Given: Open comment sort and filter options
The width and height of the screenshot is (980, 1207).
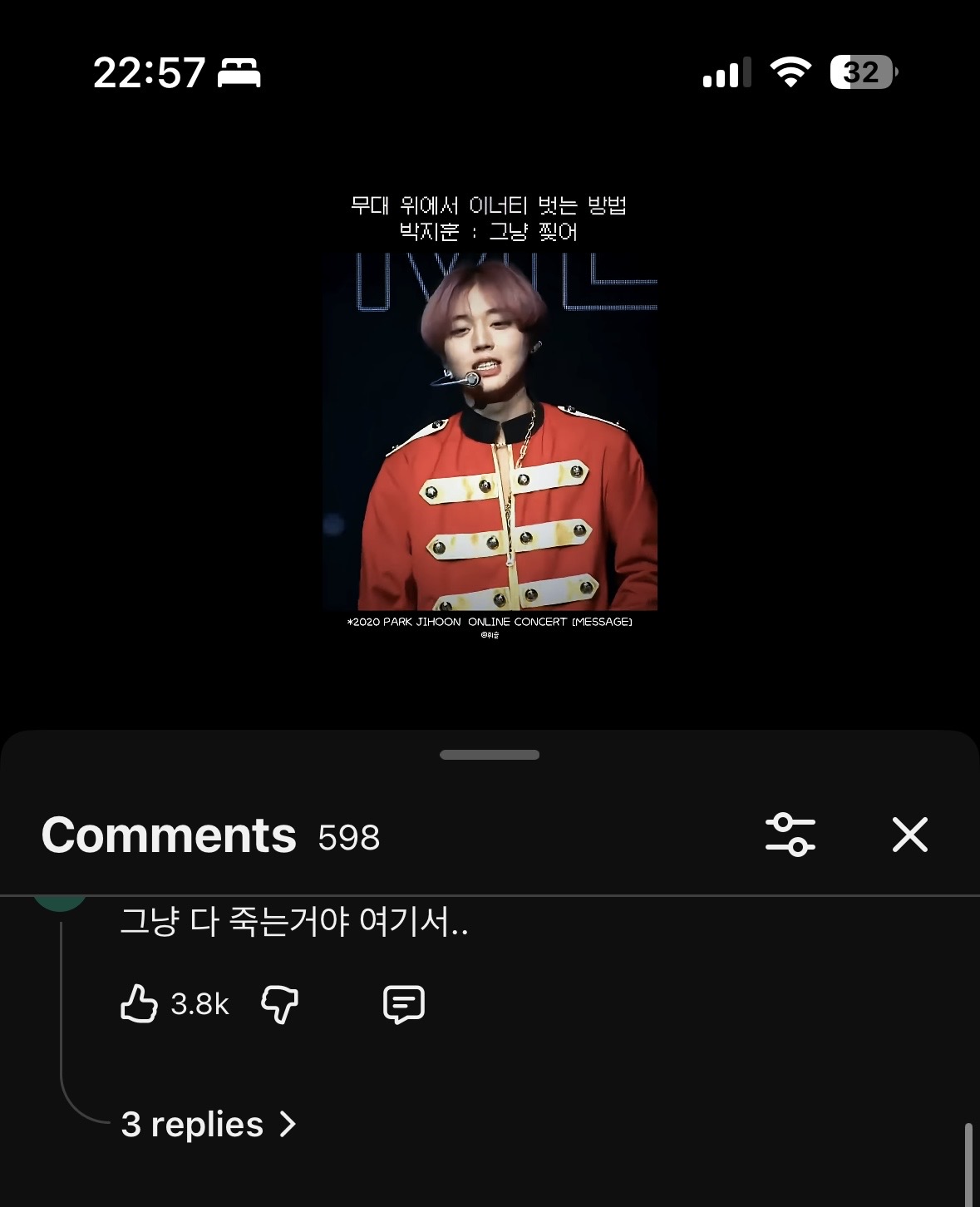Looking at the screenshot, I should 790,835.
